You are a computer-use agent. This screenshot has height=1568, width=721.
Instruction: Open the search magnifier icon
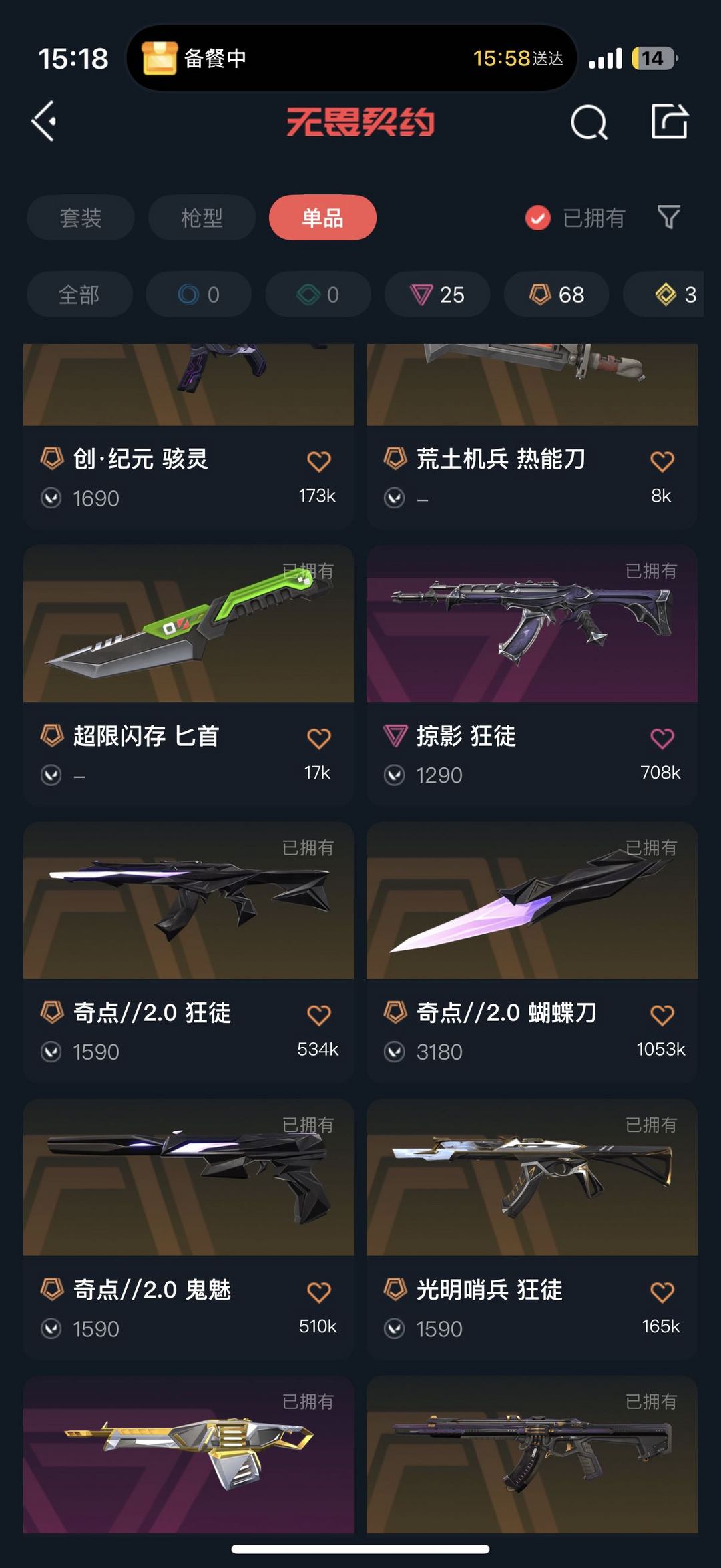(x=589, y=122)
